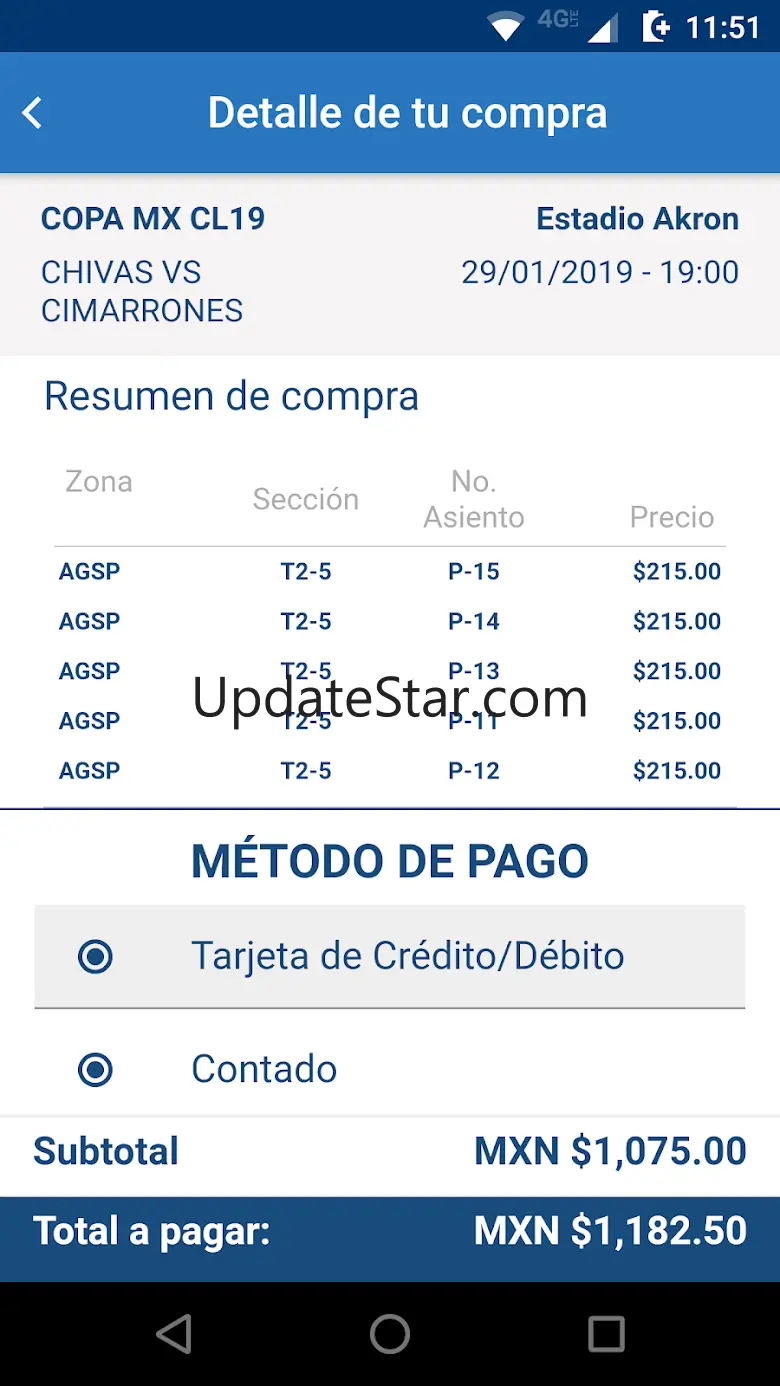Go back from Detalle de tu compra
The image size is (780, 1386).
[x=33, y=113]
